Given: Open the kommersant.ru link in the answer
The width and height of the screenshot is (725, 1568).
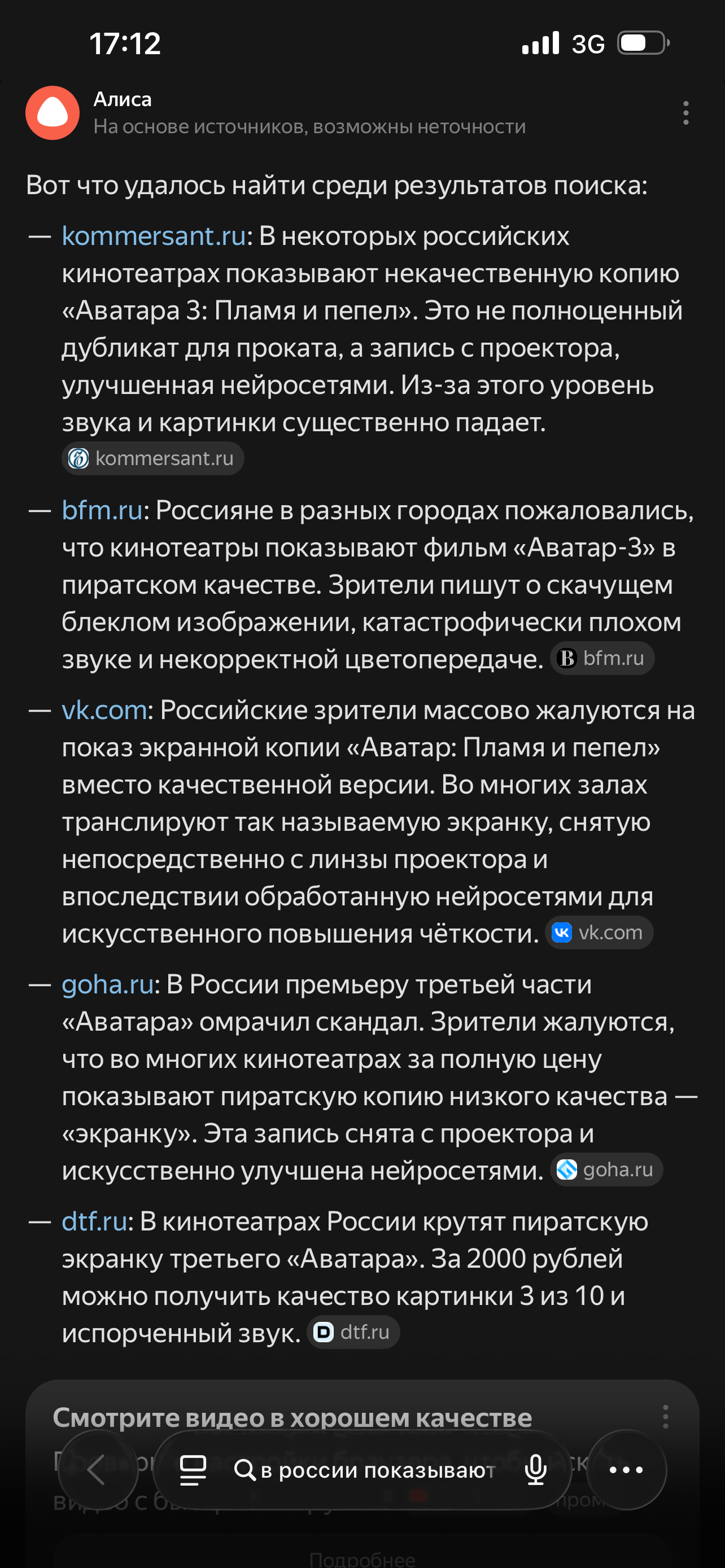Looking at the screenshot, I should pyautogui.click(x=154, y=236).
